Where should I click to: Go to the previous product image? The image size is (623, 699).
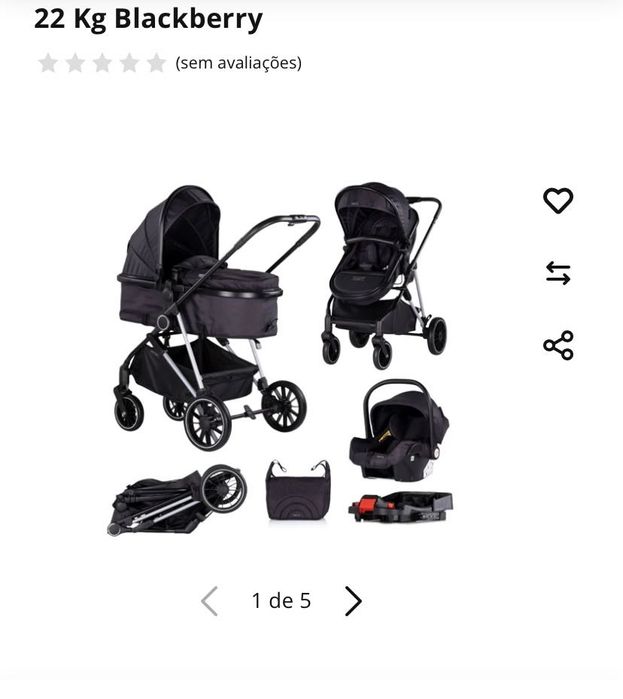point(209,601)
